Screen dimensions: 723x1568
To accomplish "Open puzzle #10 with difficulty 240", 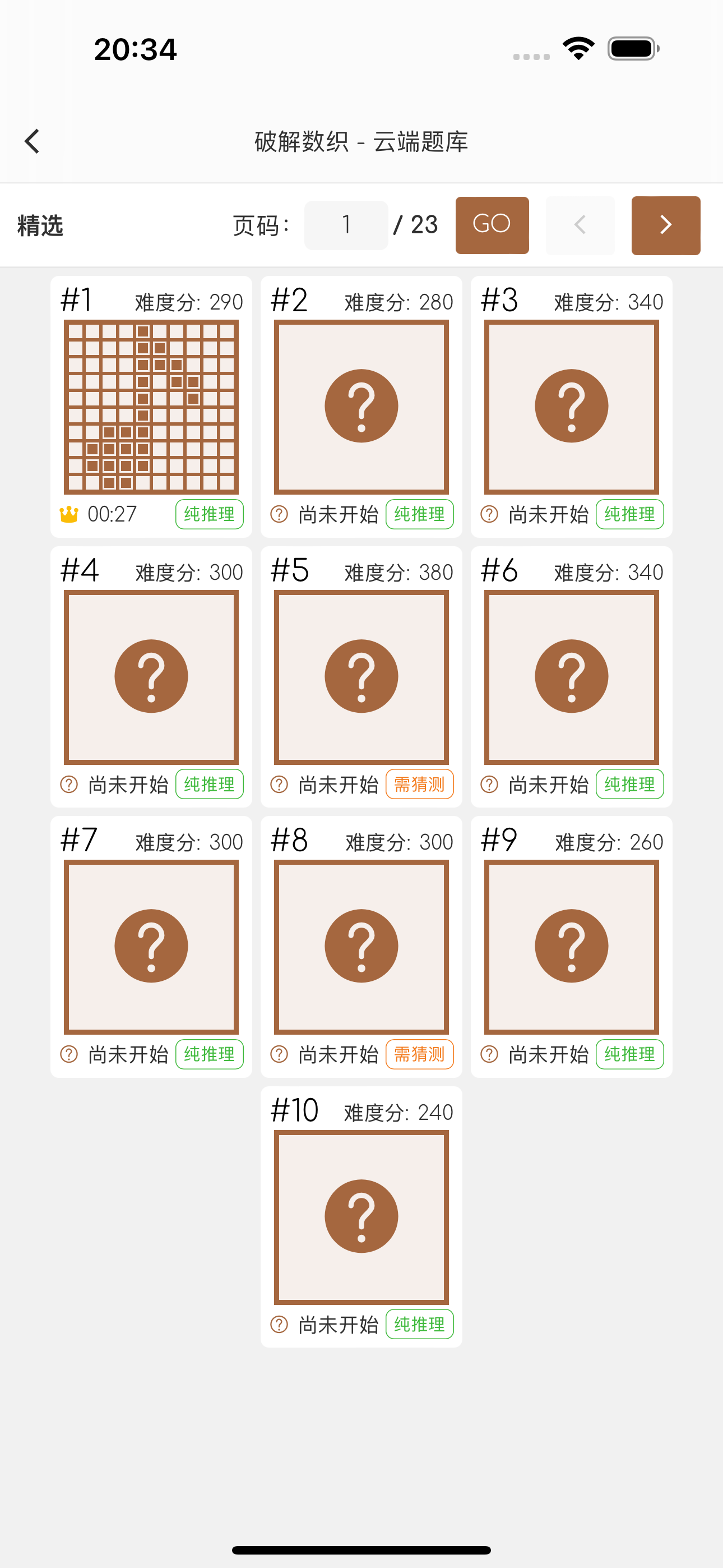I will (x=361, y=1217).
